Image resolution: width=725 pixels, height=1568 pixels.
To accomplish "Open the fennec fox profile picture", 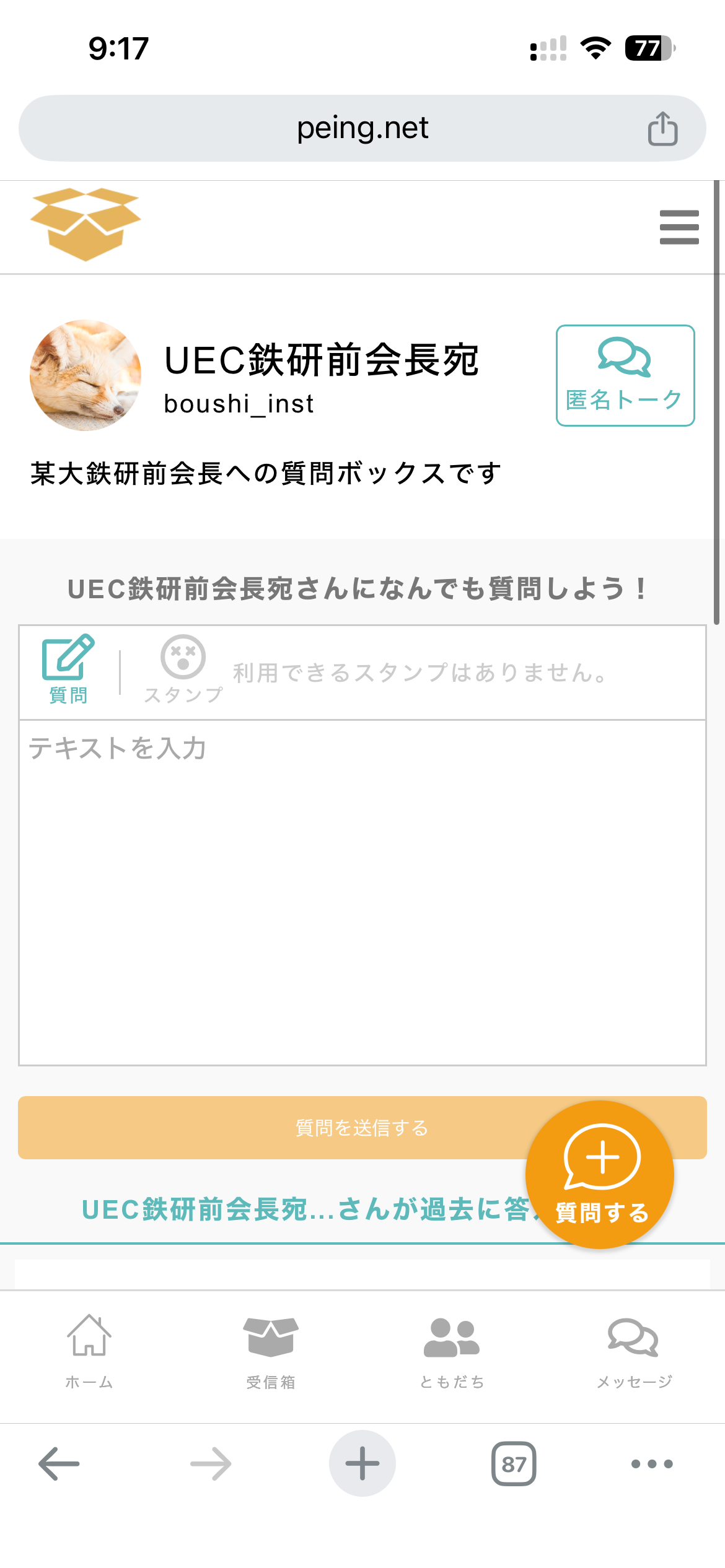I will tap(86, 375).
